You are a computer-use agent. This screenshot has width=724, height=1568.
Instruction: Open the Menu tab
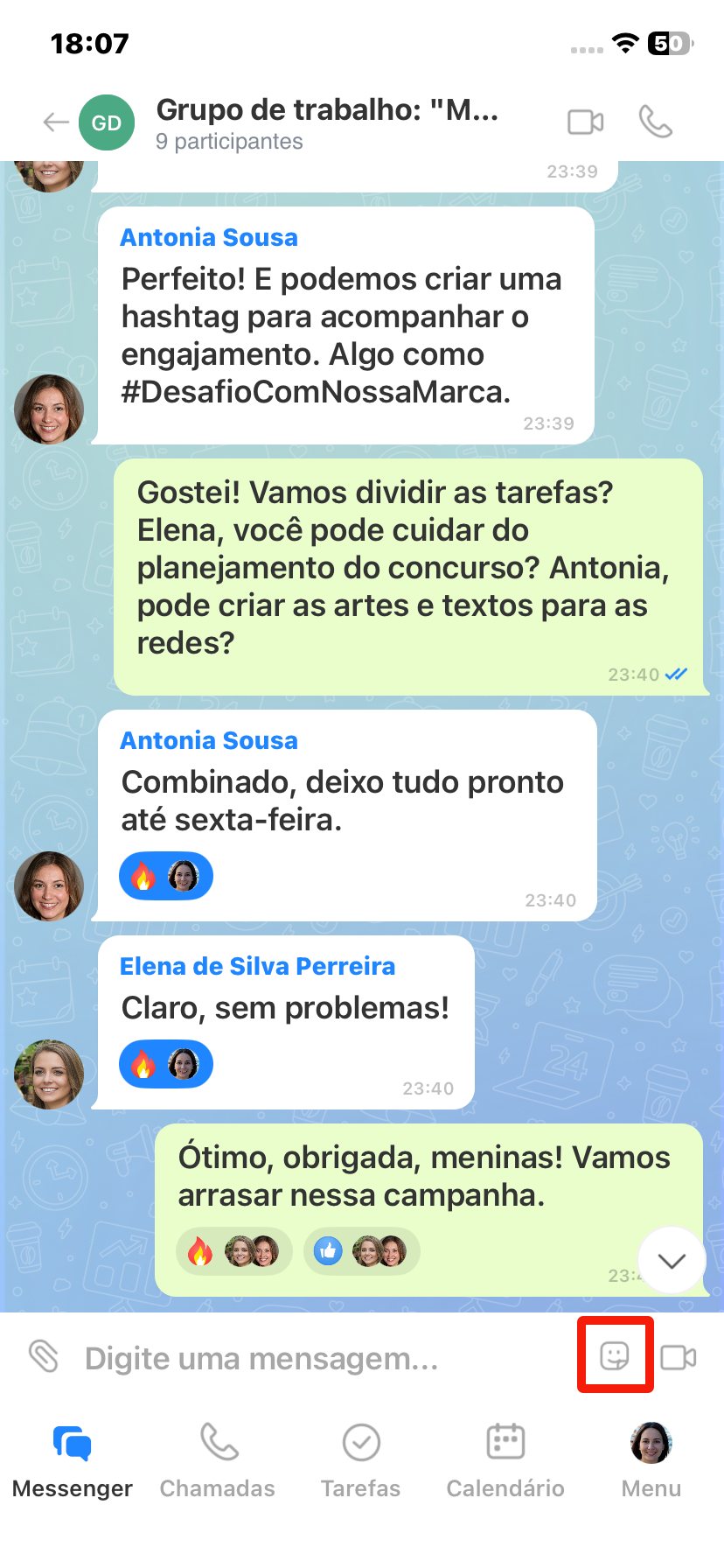(x=651, y=1459)
